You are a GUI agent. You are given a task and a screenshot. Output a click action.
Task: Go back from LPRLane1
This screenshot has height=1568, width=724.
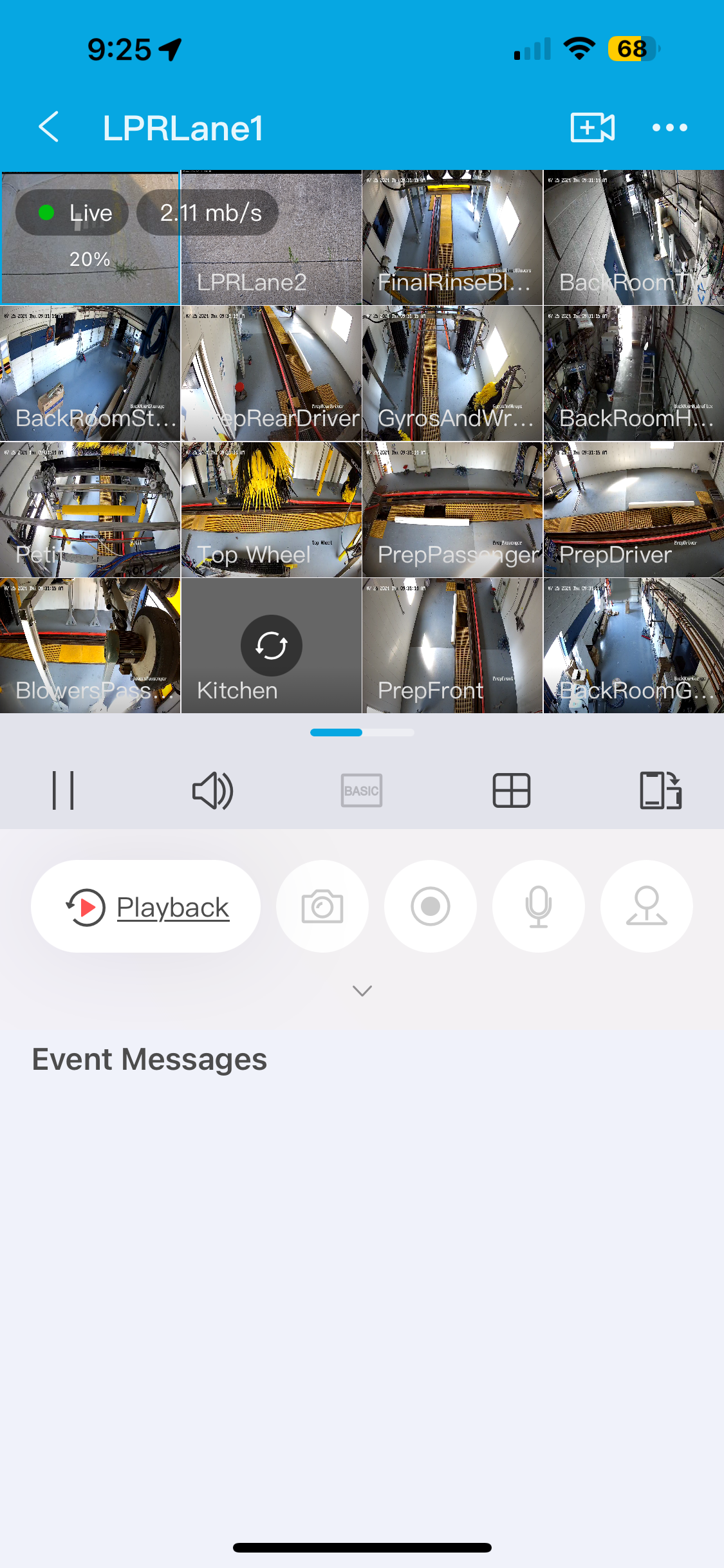coord(49,127)
